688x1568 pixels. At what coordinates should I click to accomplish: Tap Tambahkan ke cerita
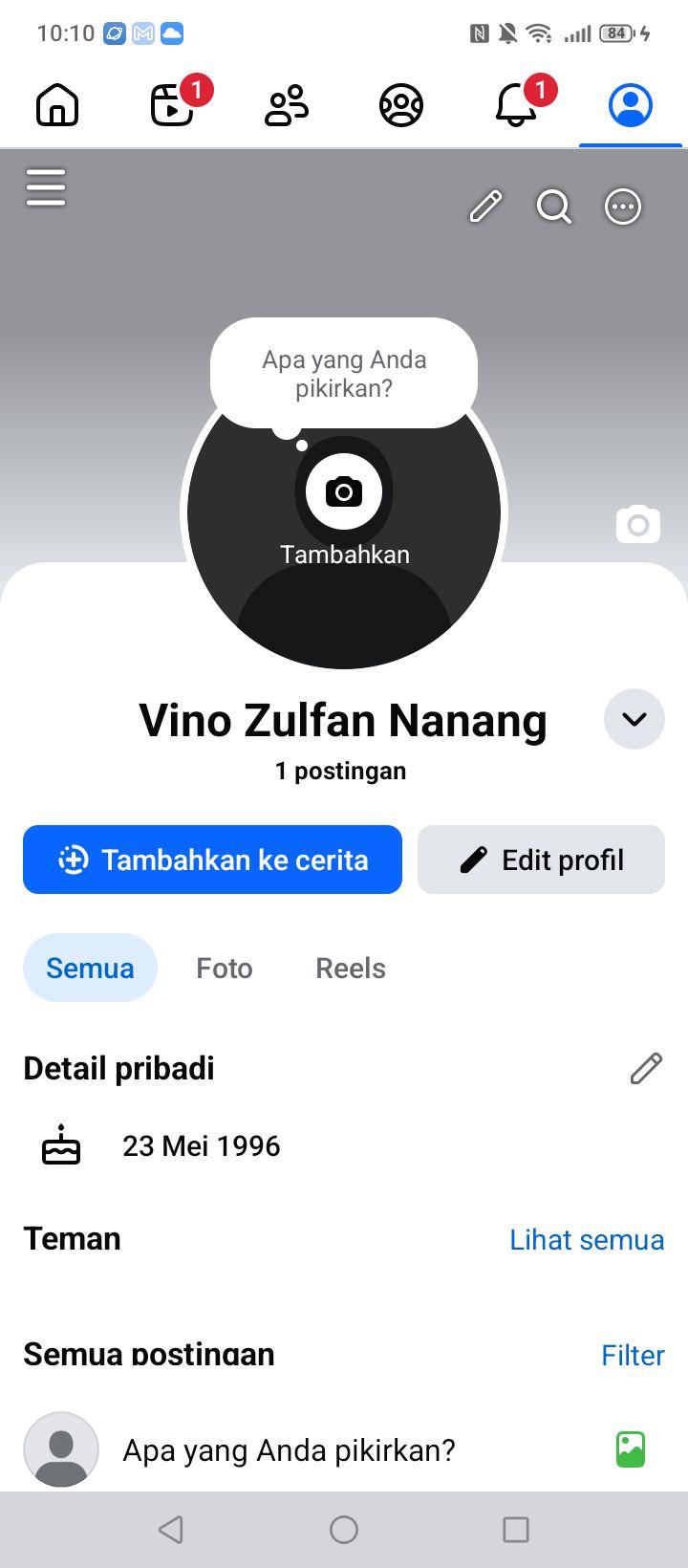point(212,860)
